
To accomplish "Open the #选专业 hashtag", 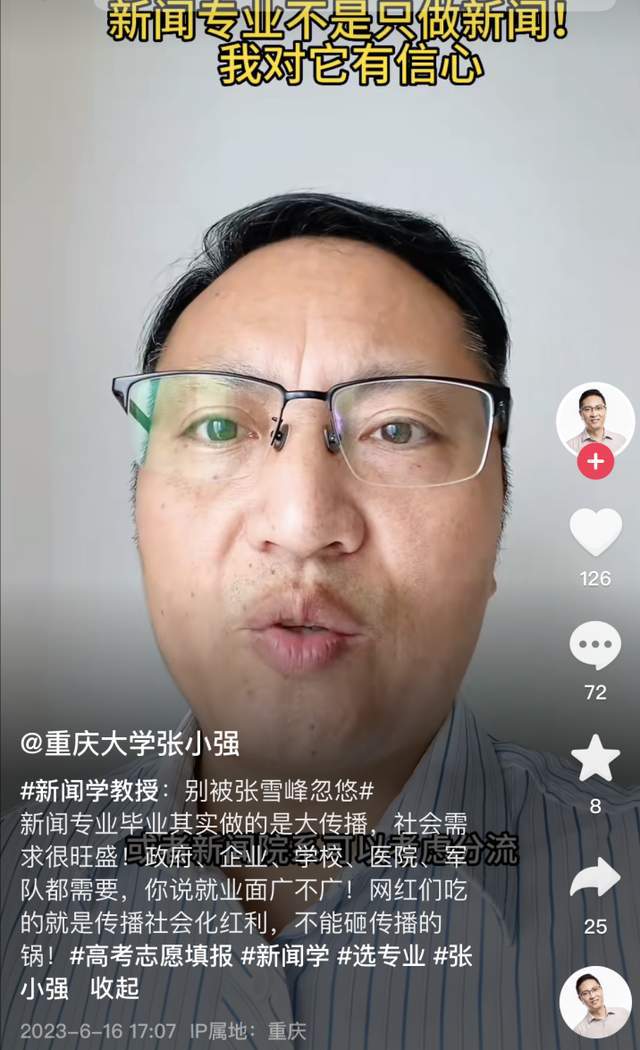I will (381, 956).
